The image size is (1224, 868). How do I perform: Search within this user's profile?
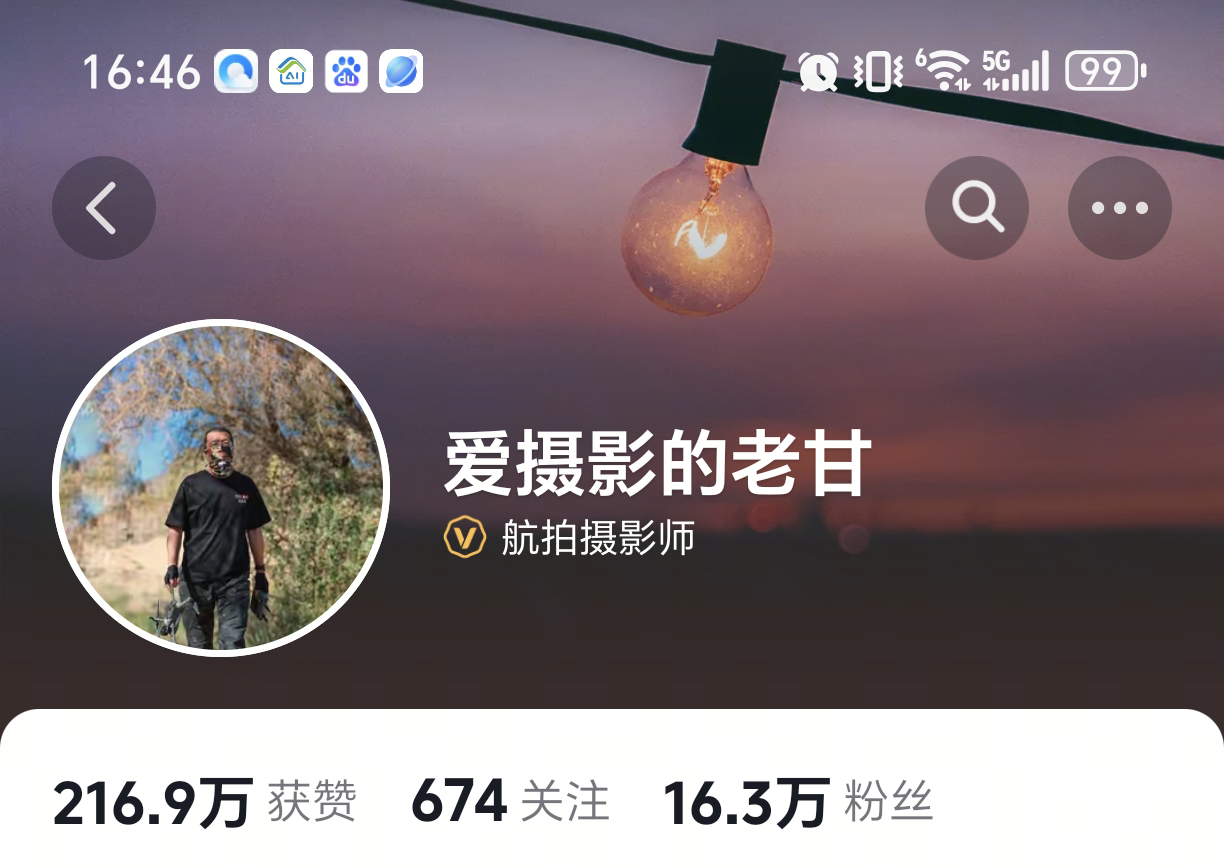[x=976, y=208]
